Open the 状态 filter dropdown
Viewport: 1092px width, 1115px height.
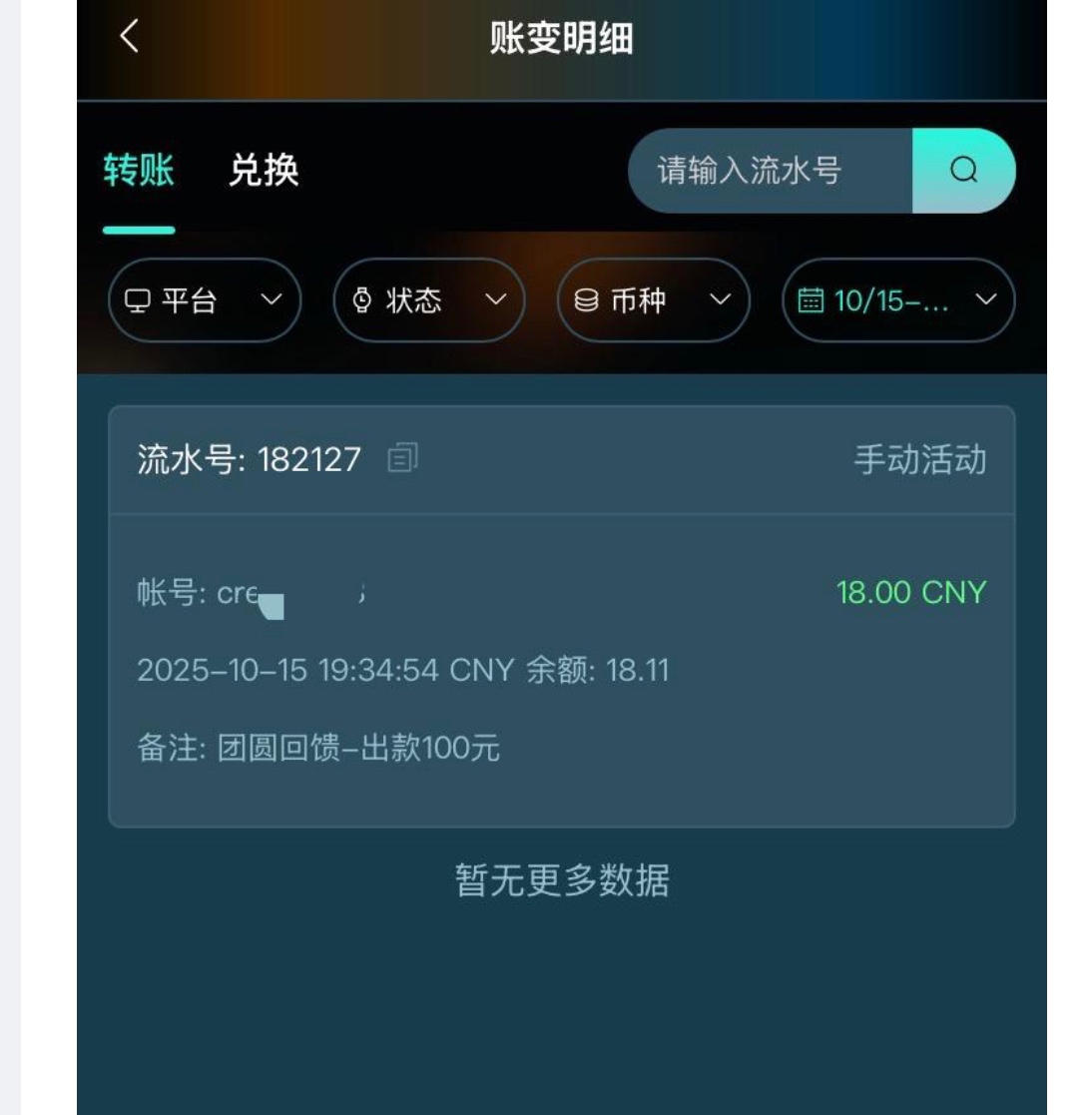pos(429,300)
